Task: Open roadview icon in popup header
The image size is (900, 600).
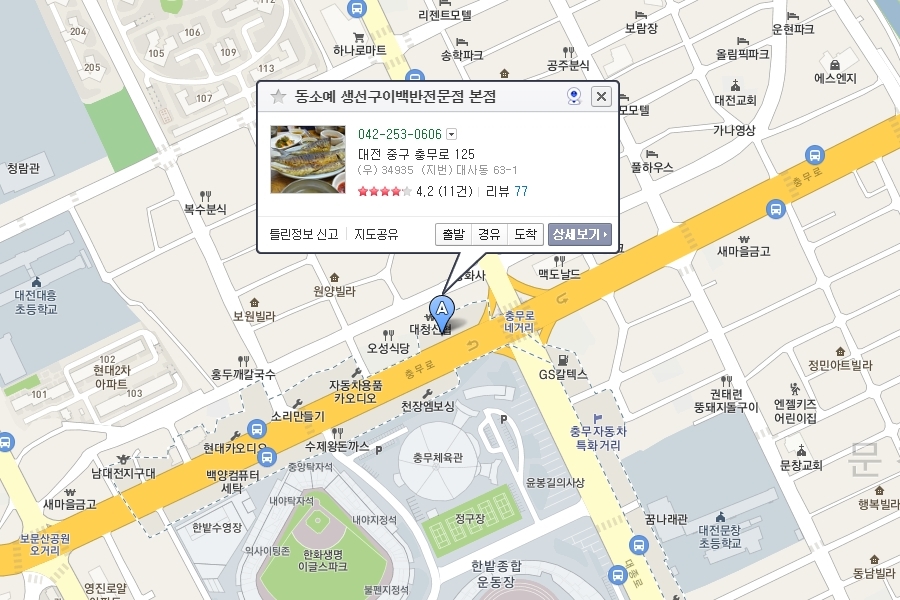Action: click(x=574, y=96)
